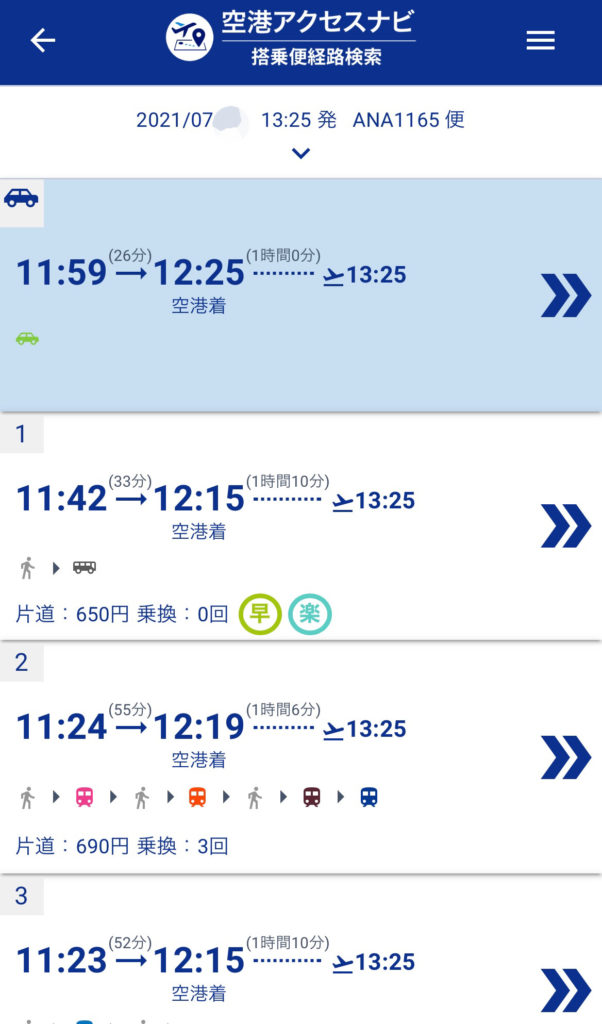Go back using the top arrow
The height and width of the screenshot is (1024, 602).
pyautogui.click(x=43, y=41)
